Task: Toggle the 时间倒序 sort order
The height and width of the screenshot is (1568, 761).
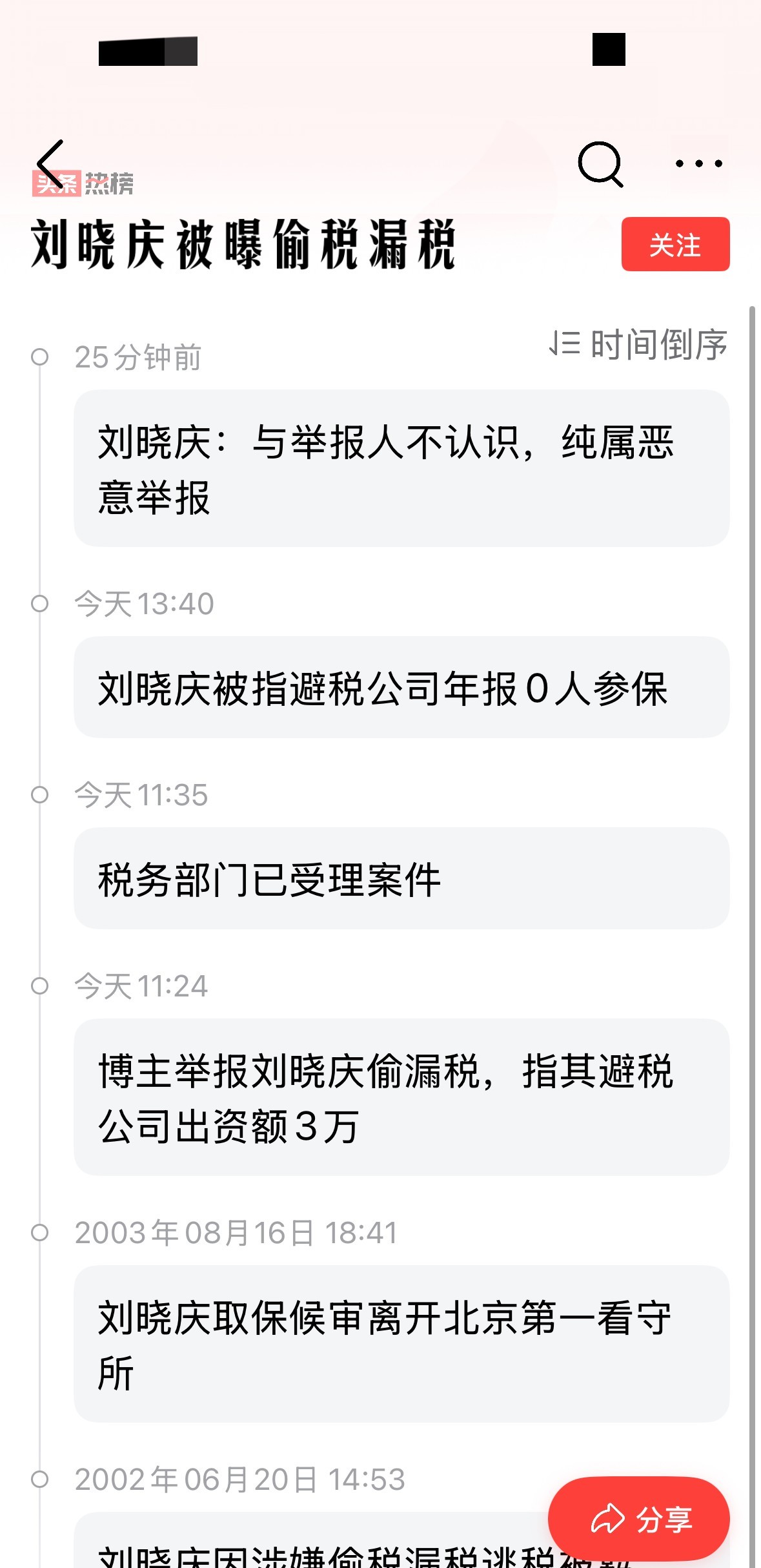Action: [x=638, y=344]
